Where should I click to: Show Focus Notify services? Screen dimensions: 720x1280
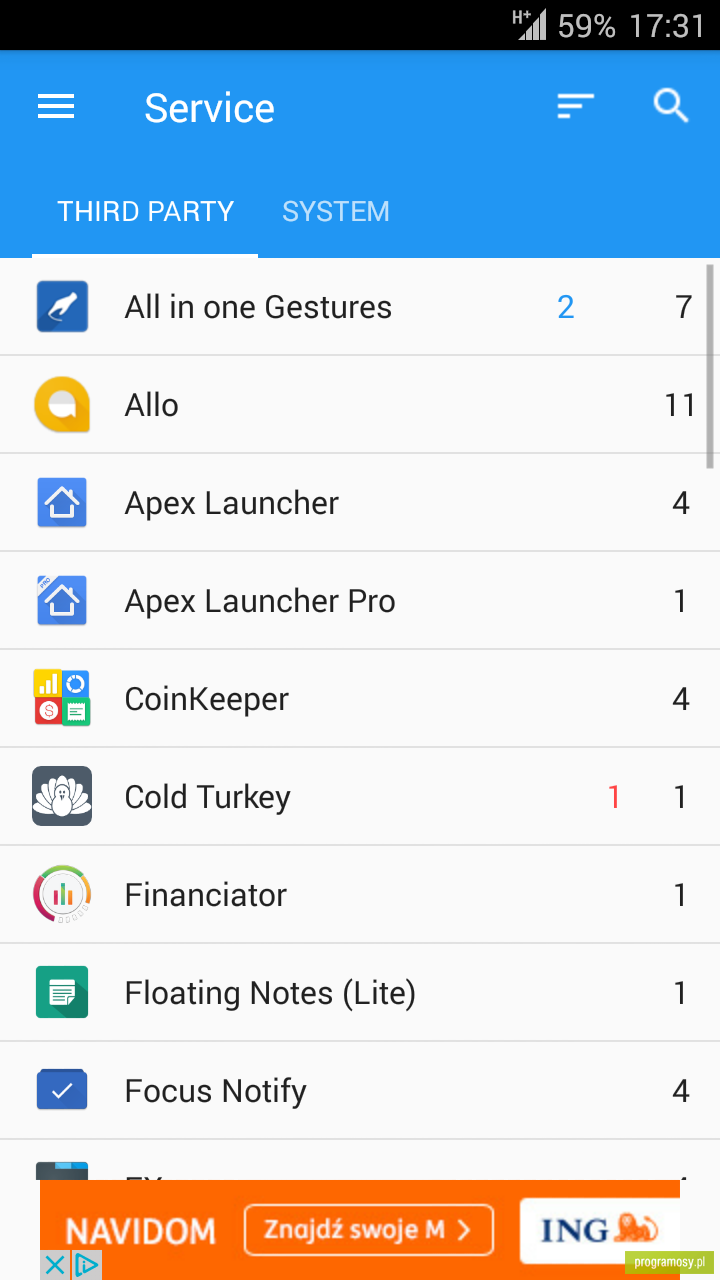click(x=360, y=1091)
